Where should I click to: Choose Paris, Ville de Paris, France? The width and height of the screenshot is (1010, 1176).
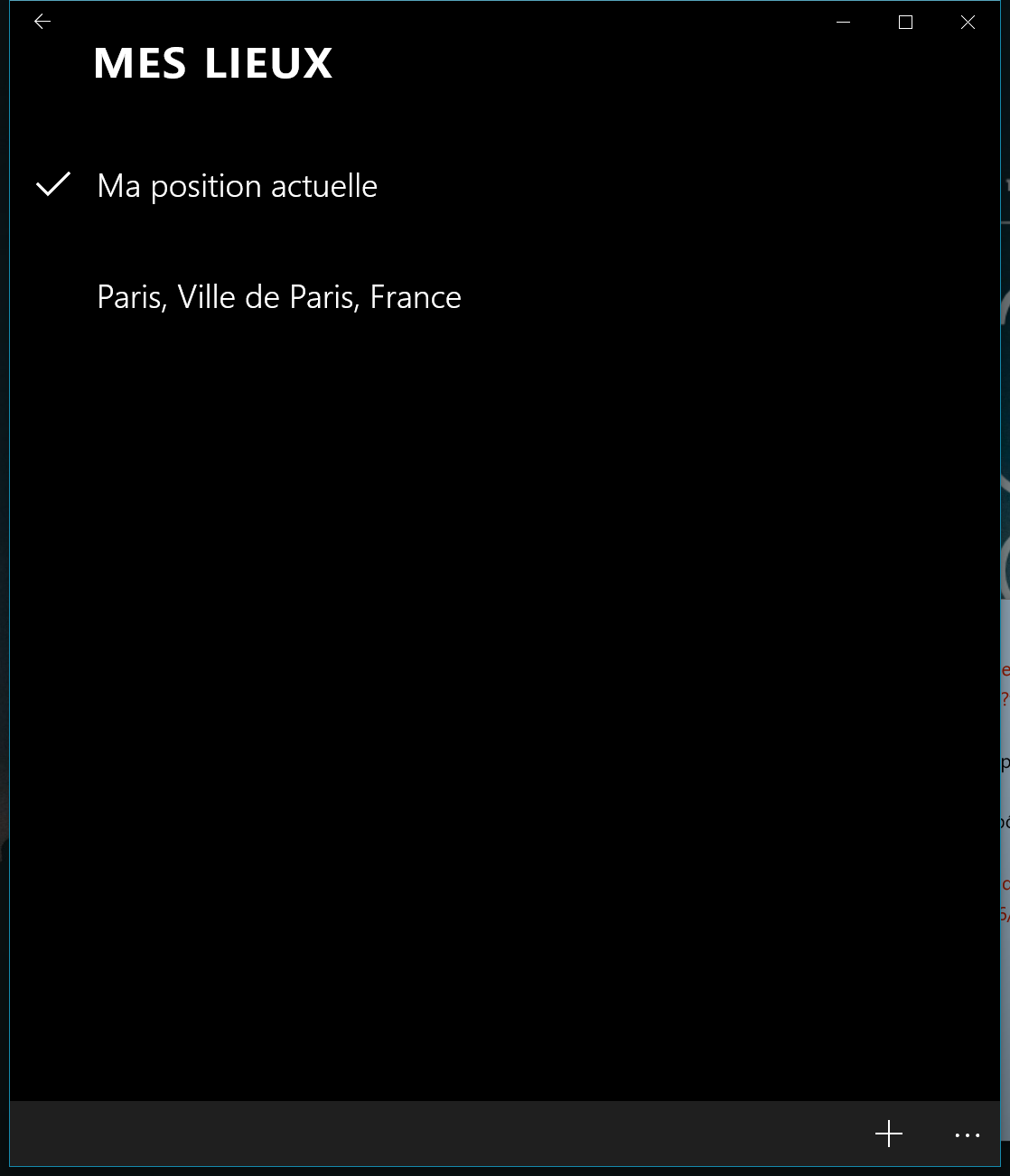279,297
